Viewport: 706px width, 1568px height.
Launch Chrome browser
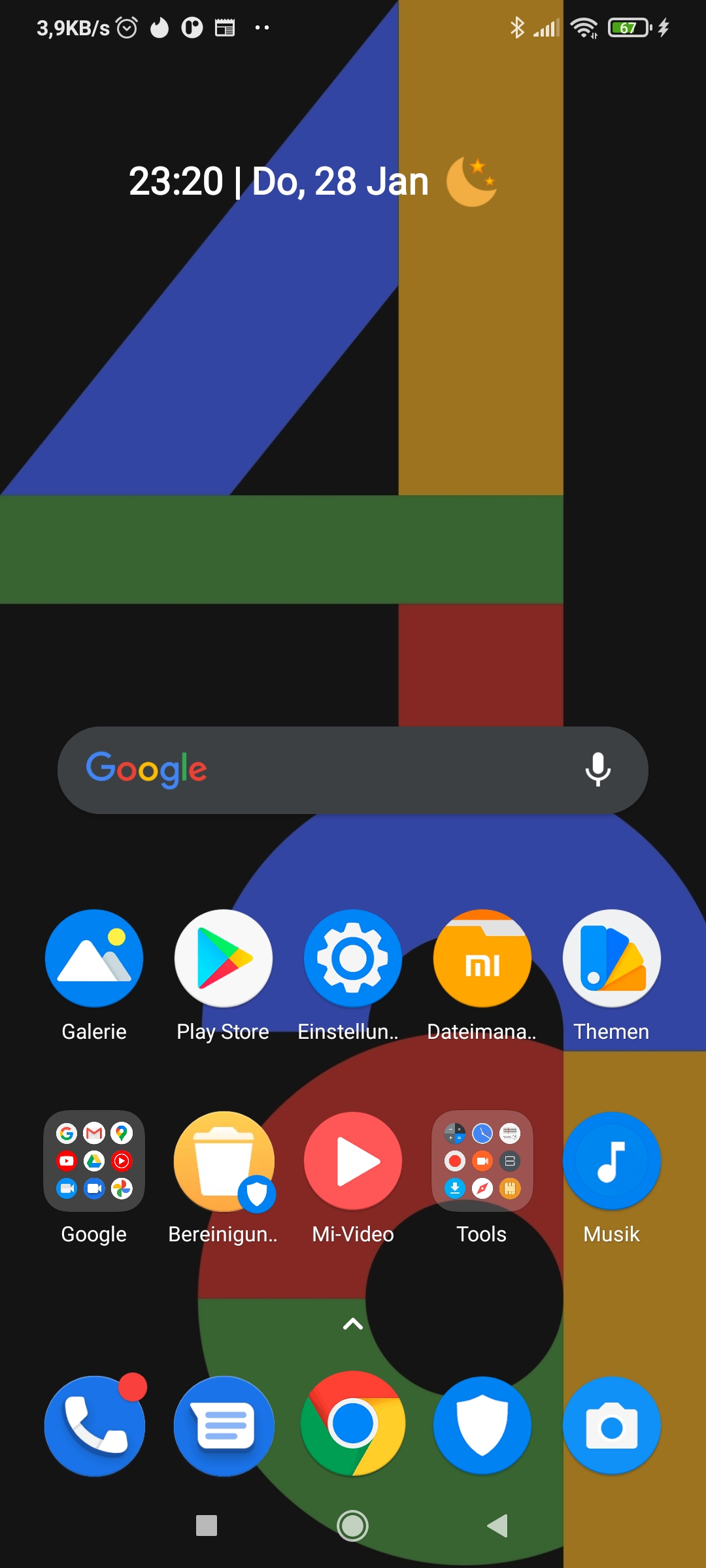coord(353,1424)
